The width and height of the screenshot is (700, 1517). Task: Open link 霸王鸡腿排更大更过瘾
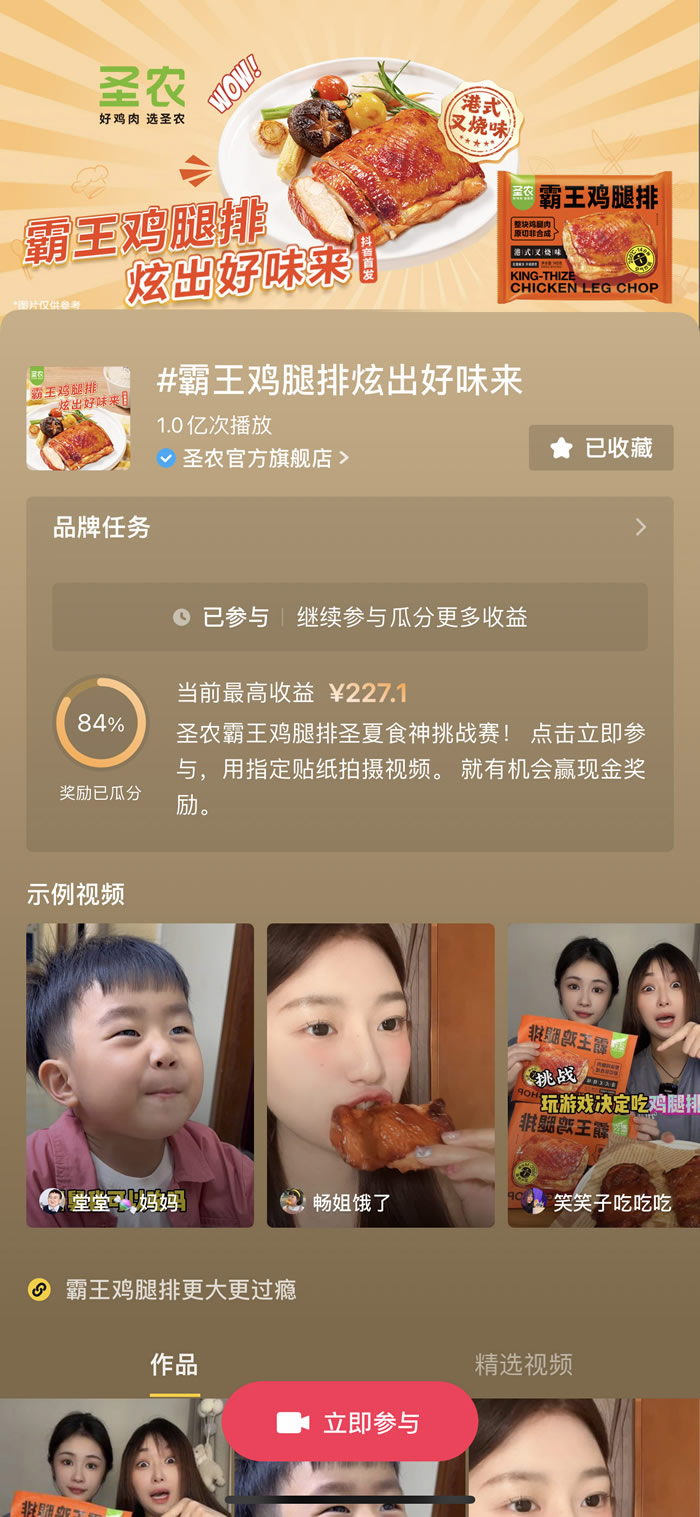pyautogui.click(x=180, y=1289)
